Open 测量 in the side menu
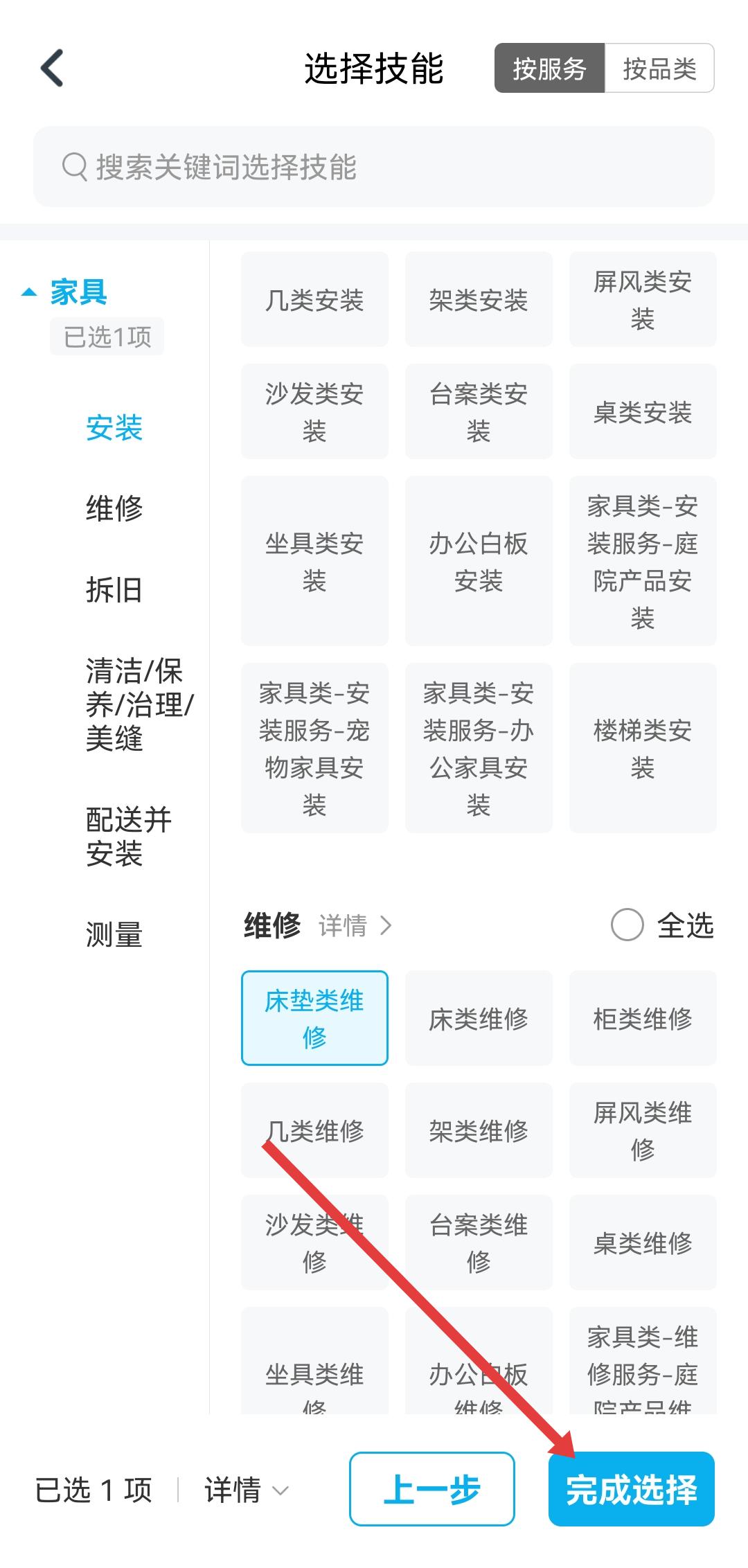Image resolution: width=748 pixels, height=1568 pixels. [x=114, y=934]
